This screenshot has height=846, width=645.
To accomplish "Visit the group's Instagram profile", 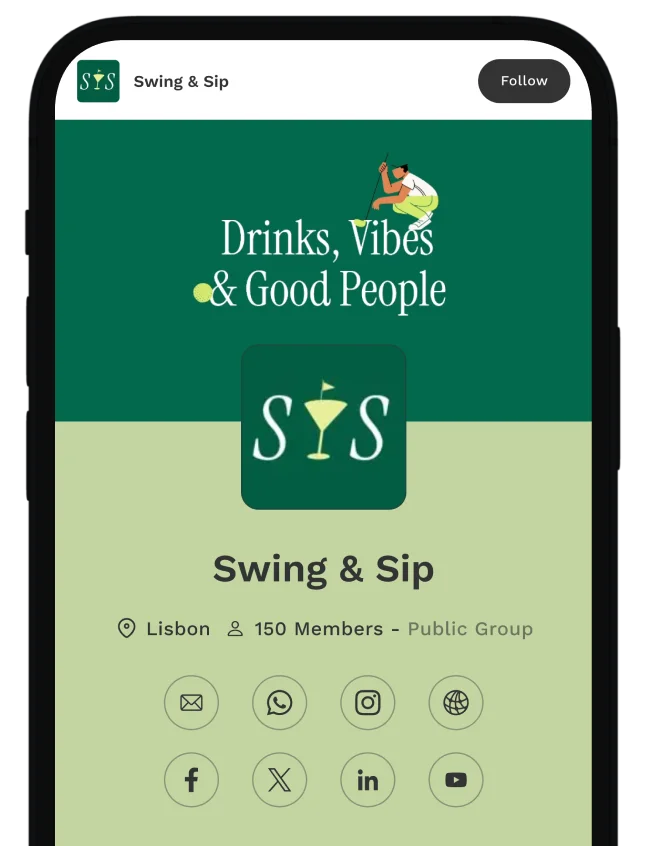I will (367, 703).
